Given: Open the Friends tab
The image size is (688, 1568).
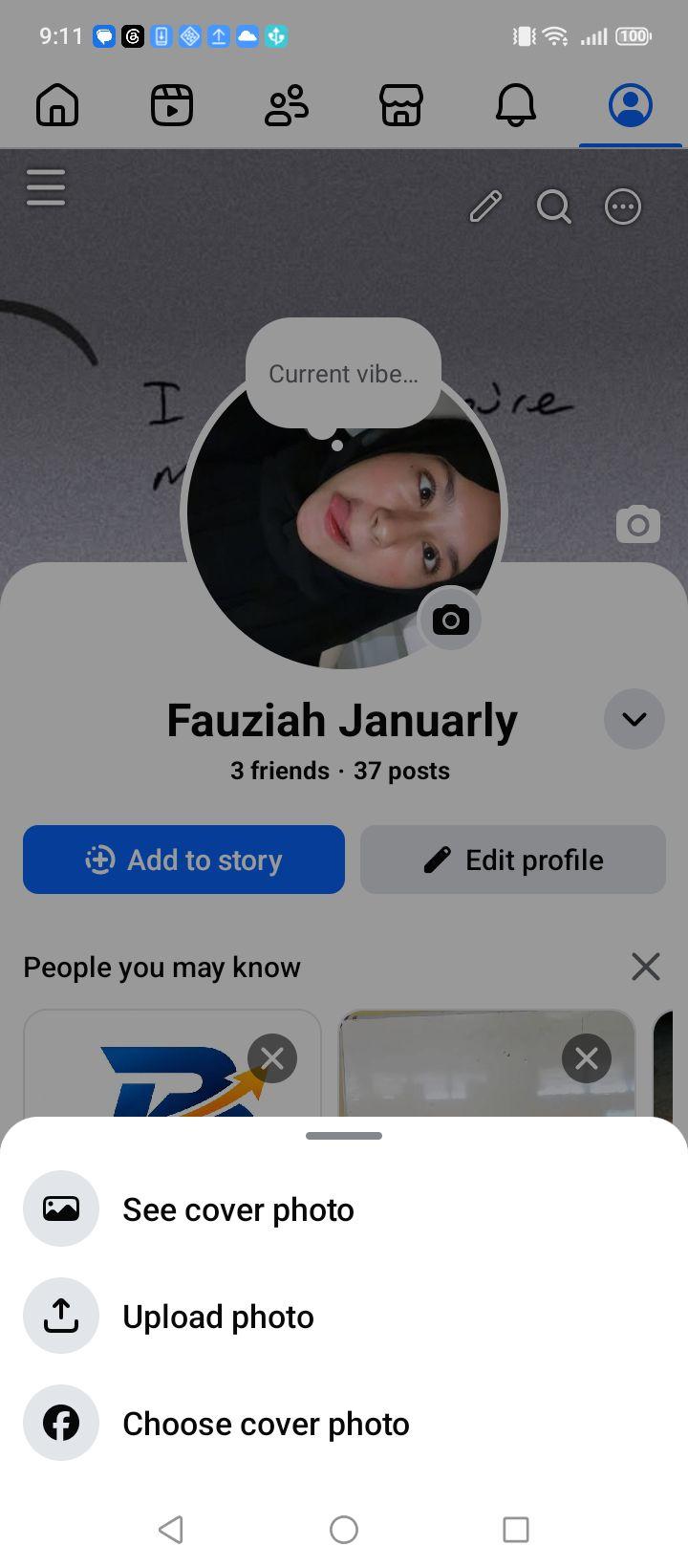Looking at the screenshot, I should point(287,105).
